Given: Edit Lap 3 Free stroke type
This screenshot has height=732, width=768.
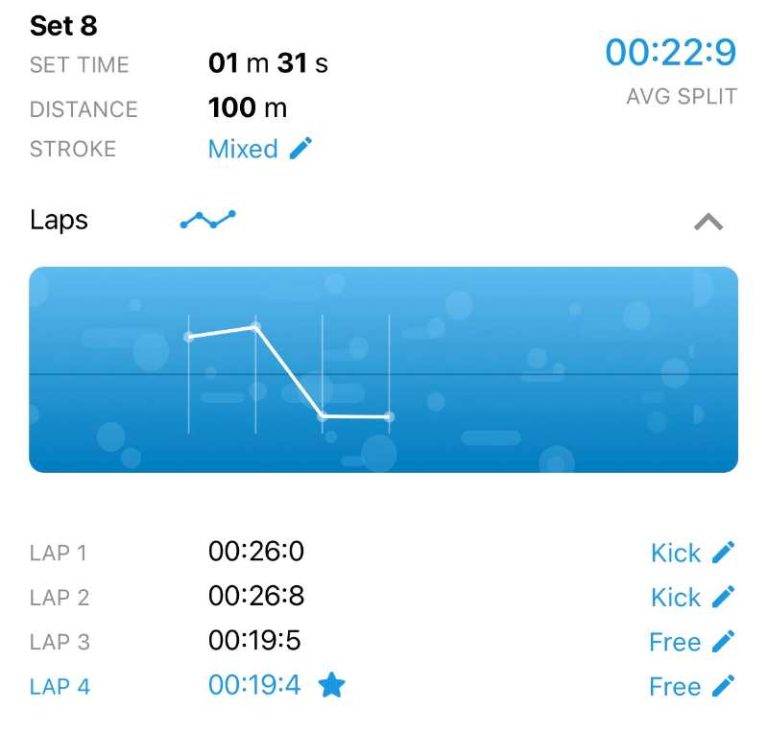Looking at the screenshot, I should [x=723, y=641].
